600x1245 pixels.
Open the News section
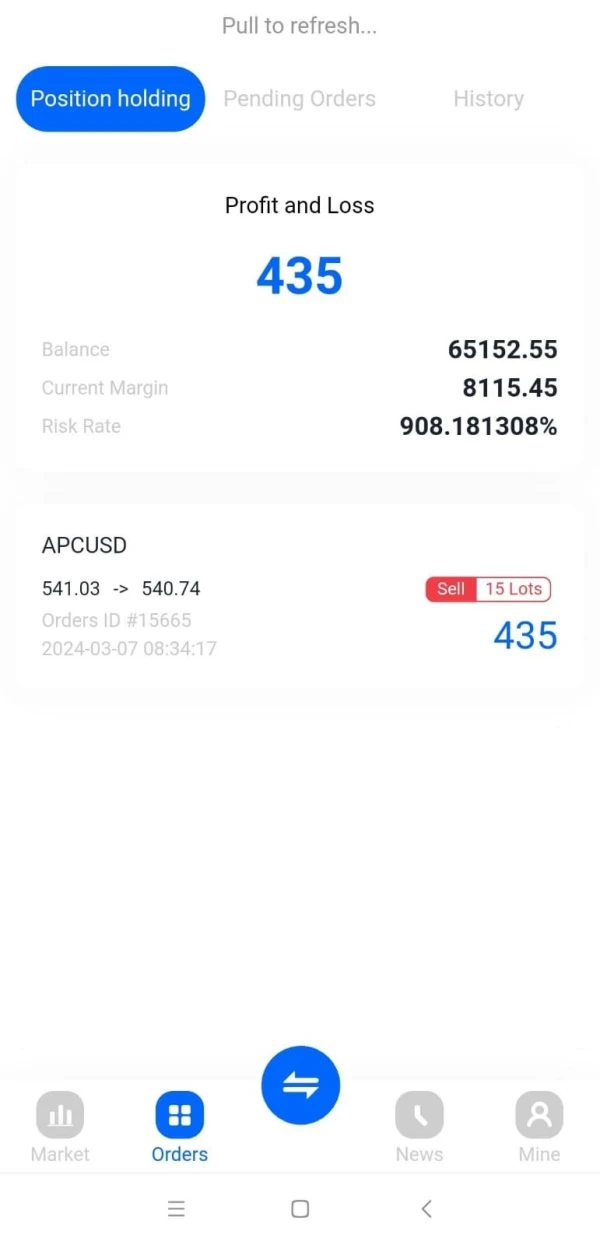click(419, 1126)
